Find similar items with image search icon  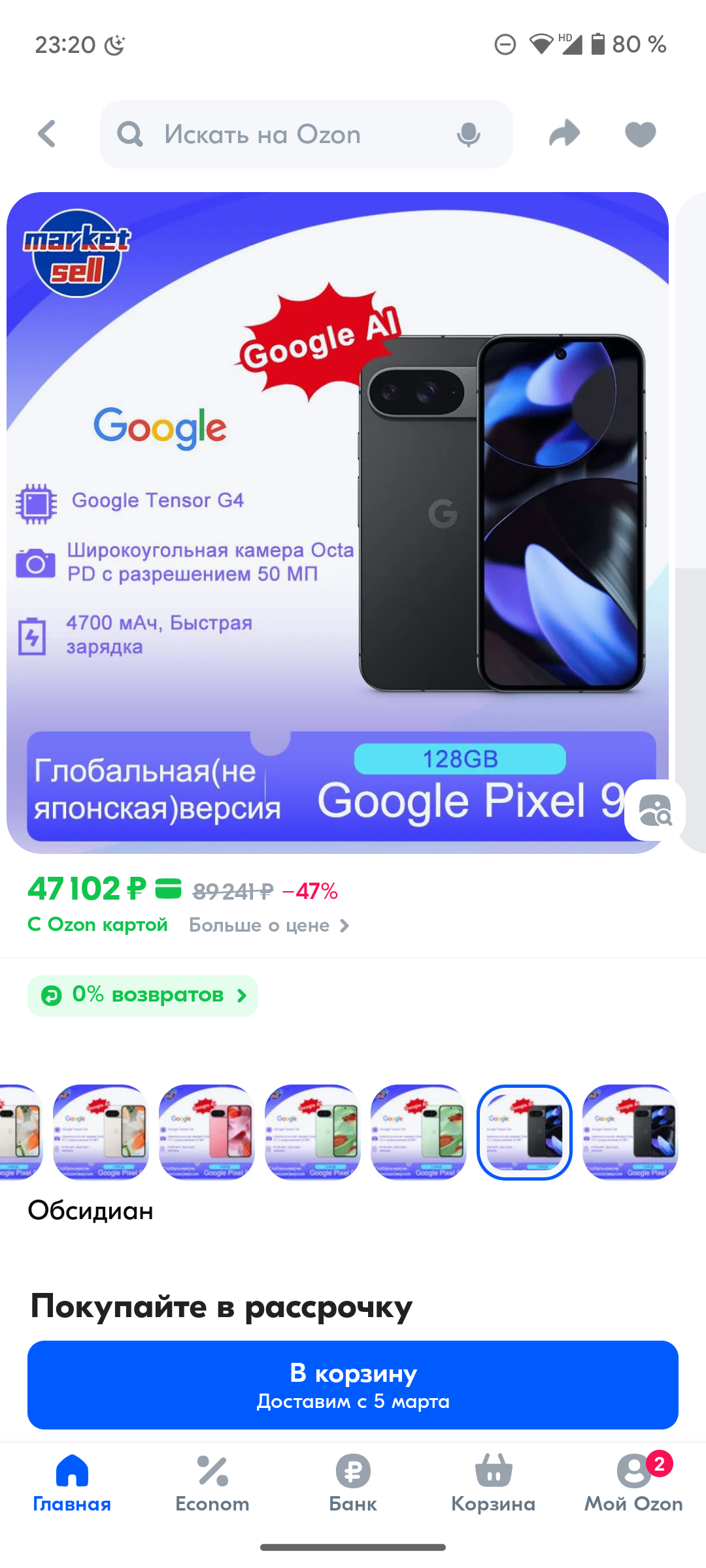pos(655,810)
